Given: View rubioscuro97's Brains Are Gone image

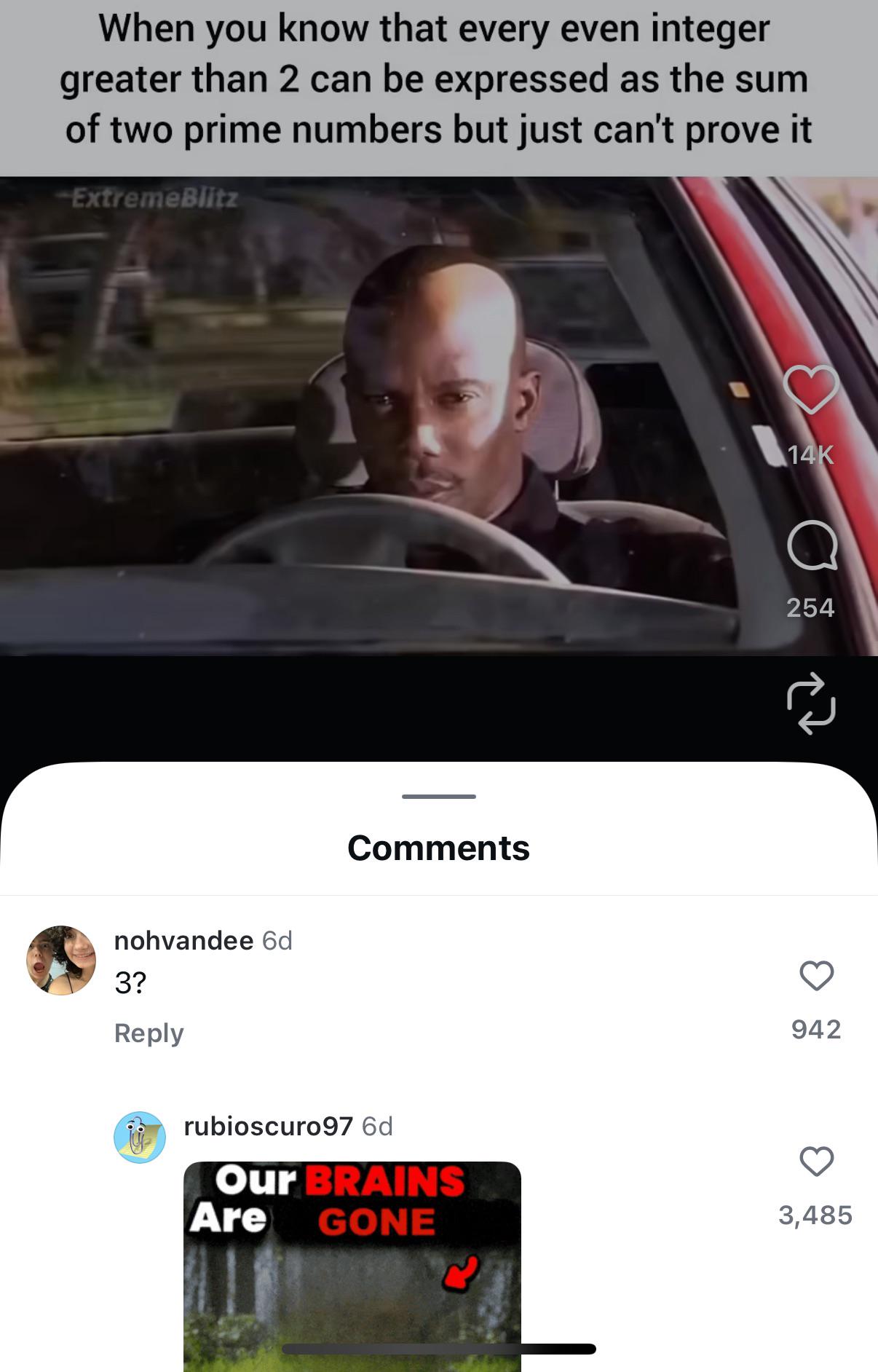Looking at the screenshot, I should point(352,1263).
